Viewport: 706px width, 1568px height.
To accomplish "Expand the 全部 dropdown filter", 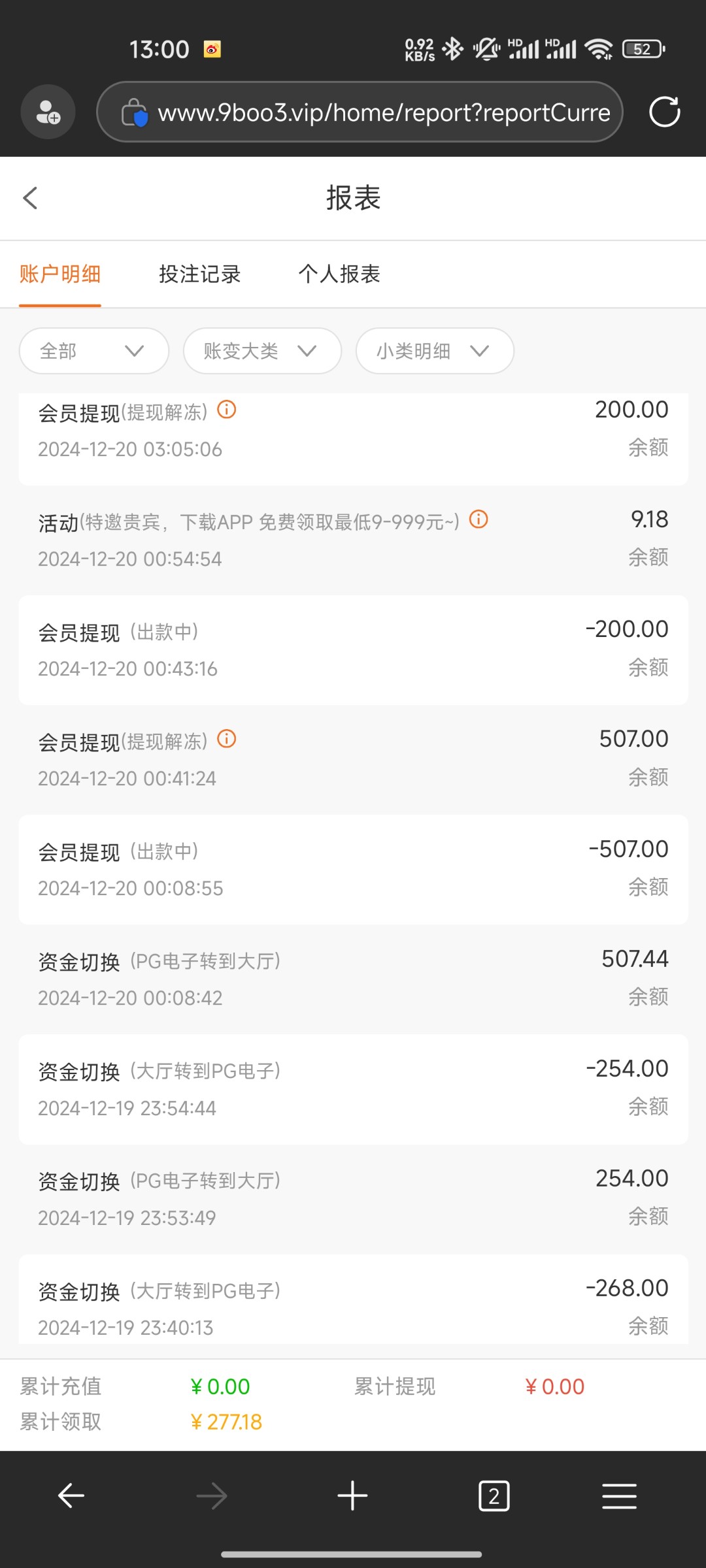I will [x=94, y=351].
